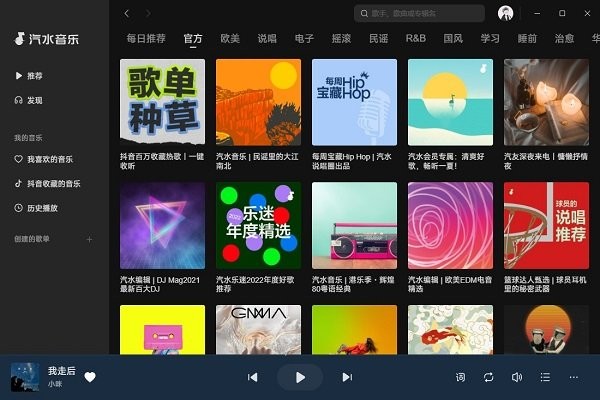600x400 pixels.
Task: Open 抖音收藏的音乐 list
Action: point(52,184)
